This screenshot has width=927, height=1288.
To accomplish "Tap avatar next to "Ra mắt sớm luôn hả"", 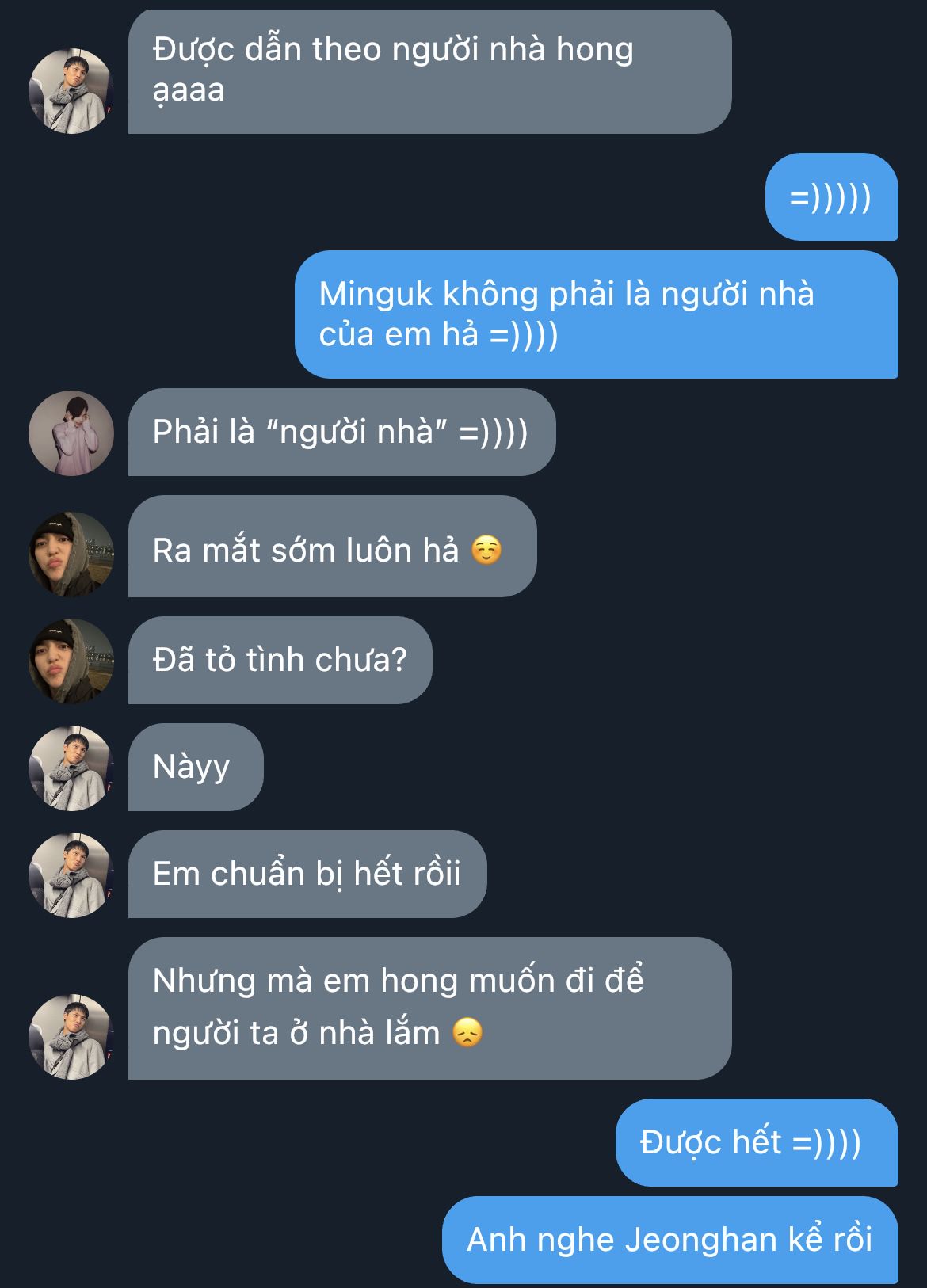I will (71, 554).
